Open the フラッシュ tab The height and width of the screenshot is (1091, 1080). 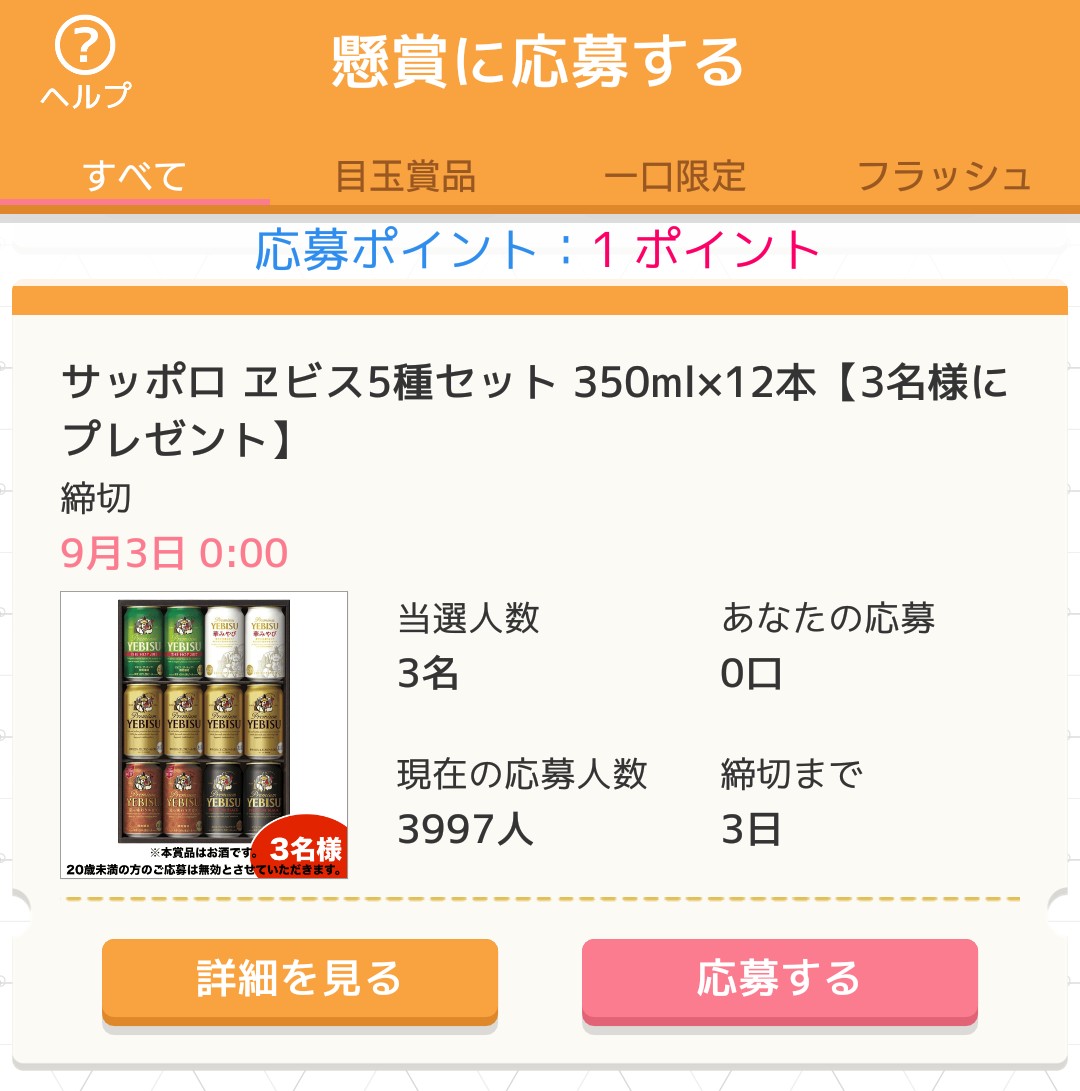coord(944,176)
